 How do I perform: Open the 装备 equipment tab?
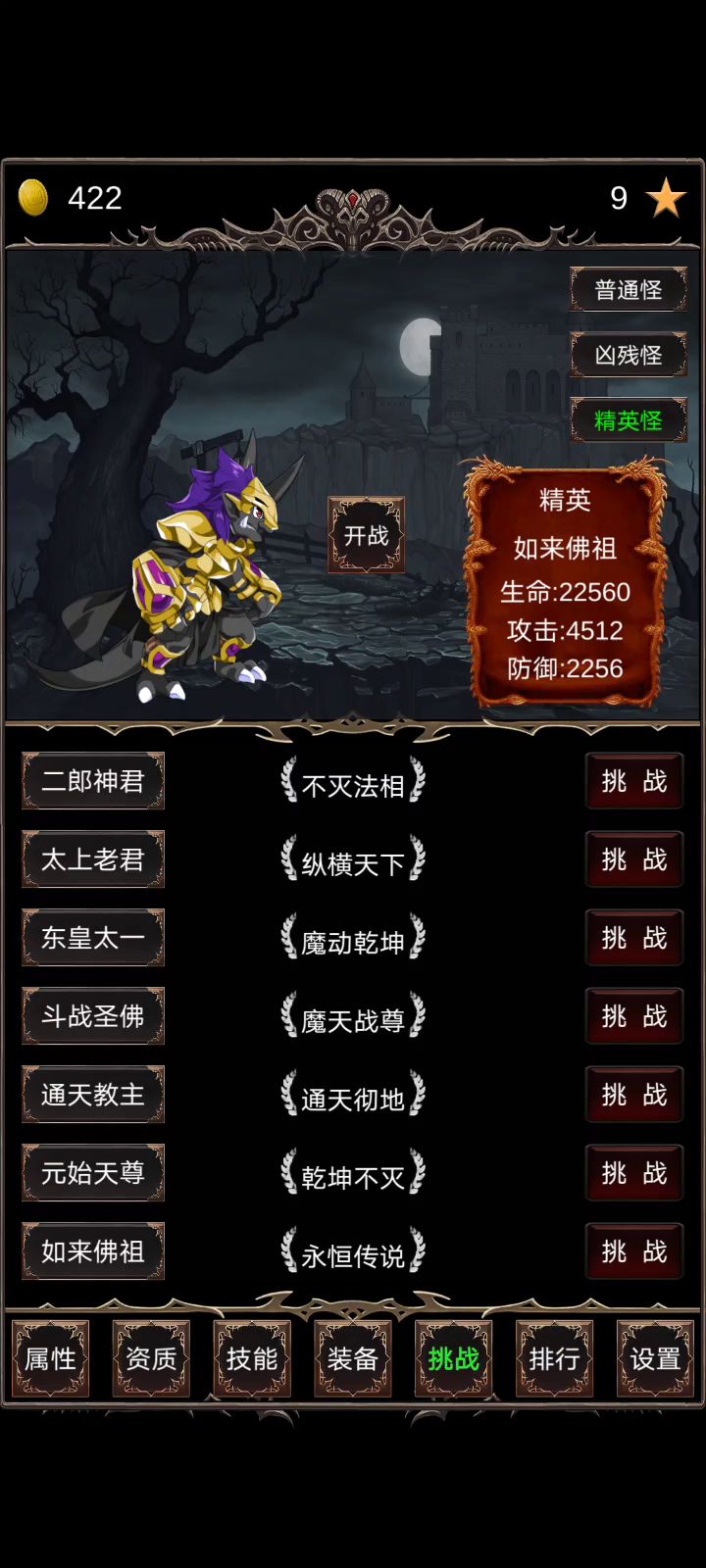353,1358
